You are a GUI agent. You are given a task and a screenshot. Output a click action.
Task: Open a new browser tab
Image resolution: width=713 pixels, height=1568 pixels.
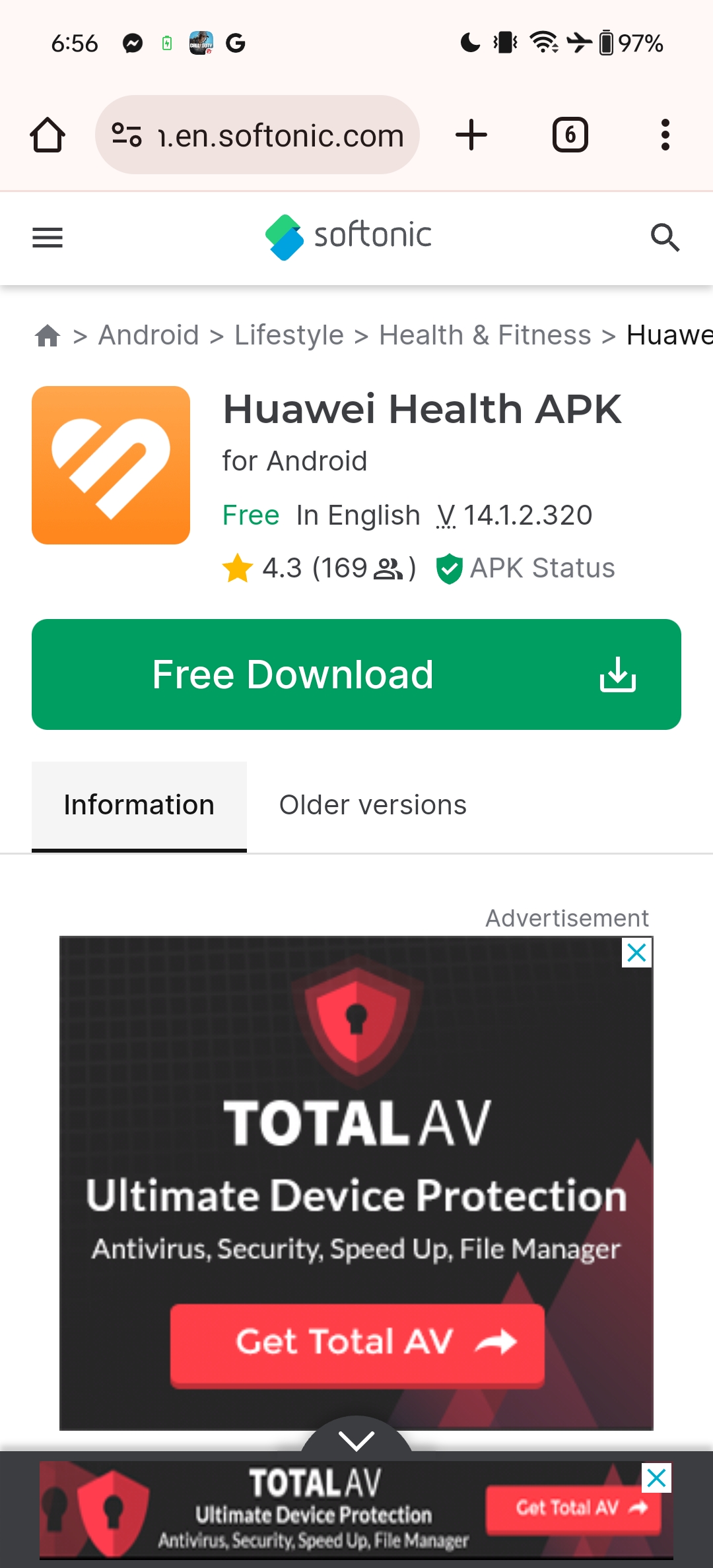471,135
